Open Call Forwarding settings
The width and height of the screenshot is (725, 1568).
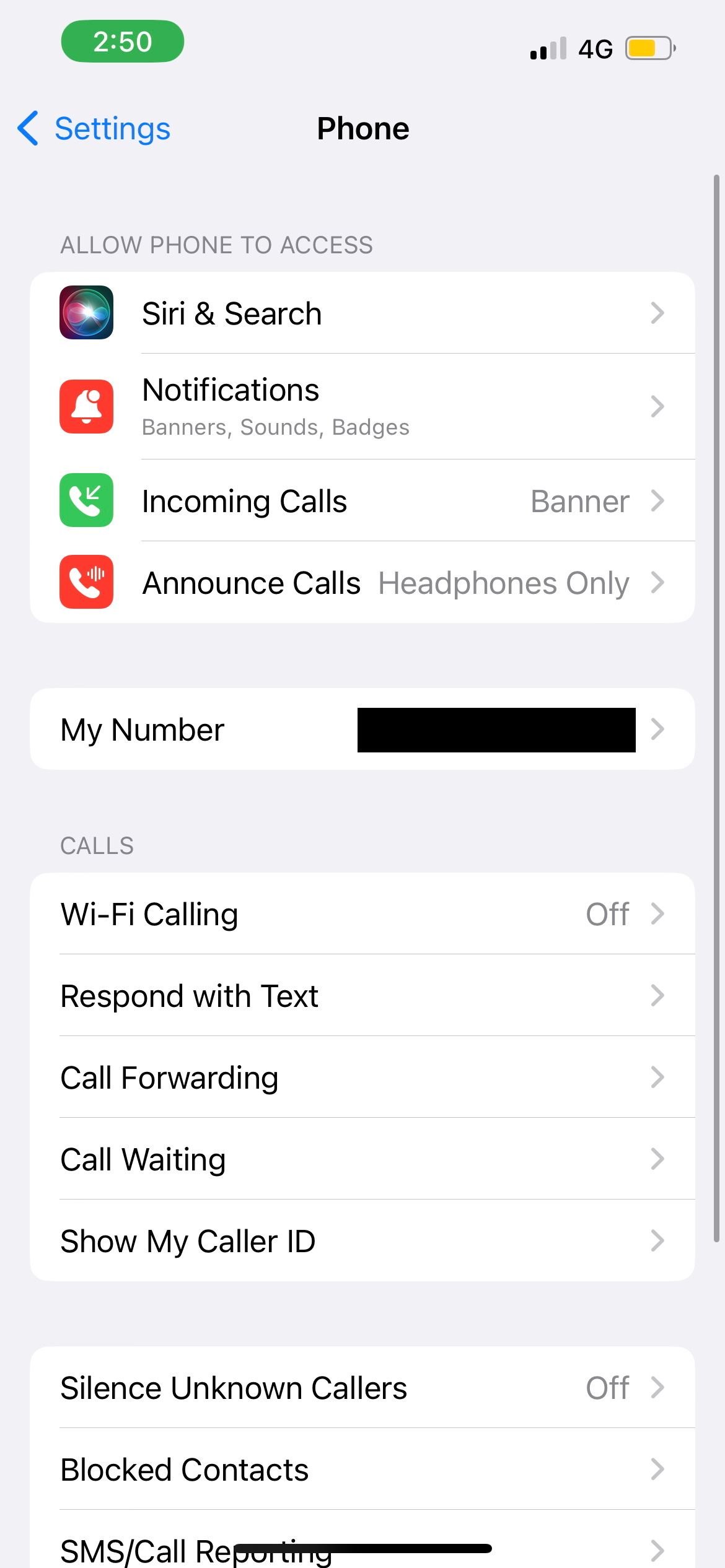pyautogui.click(x=362, y=1078)
